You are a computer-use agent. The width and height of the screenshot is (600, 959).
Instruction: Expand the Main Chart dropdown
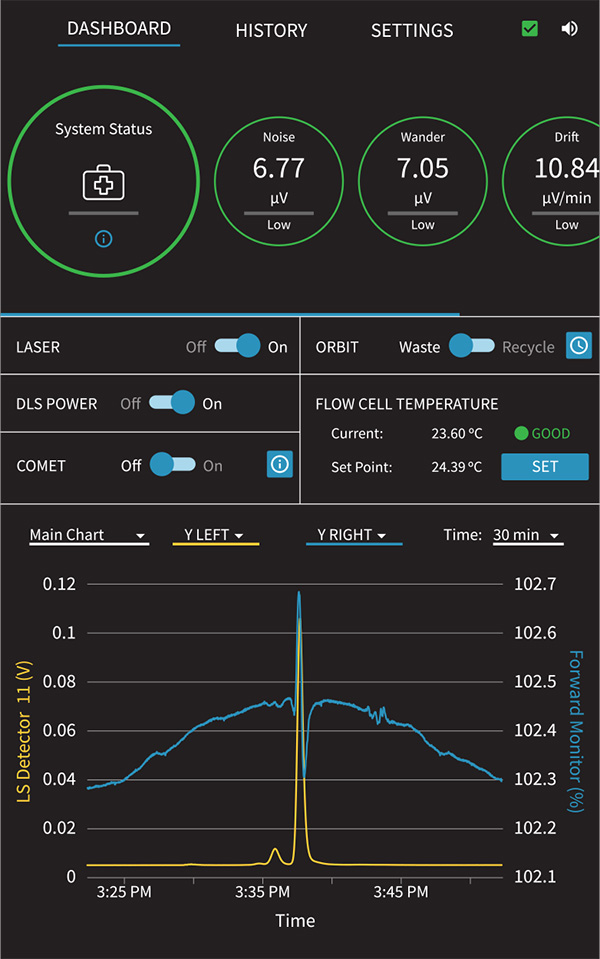point(89,536)
